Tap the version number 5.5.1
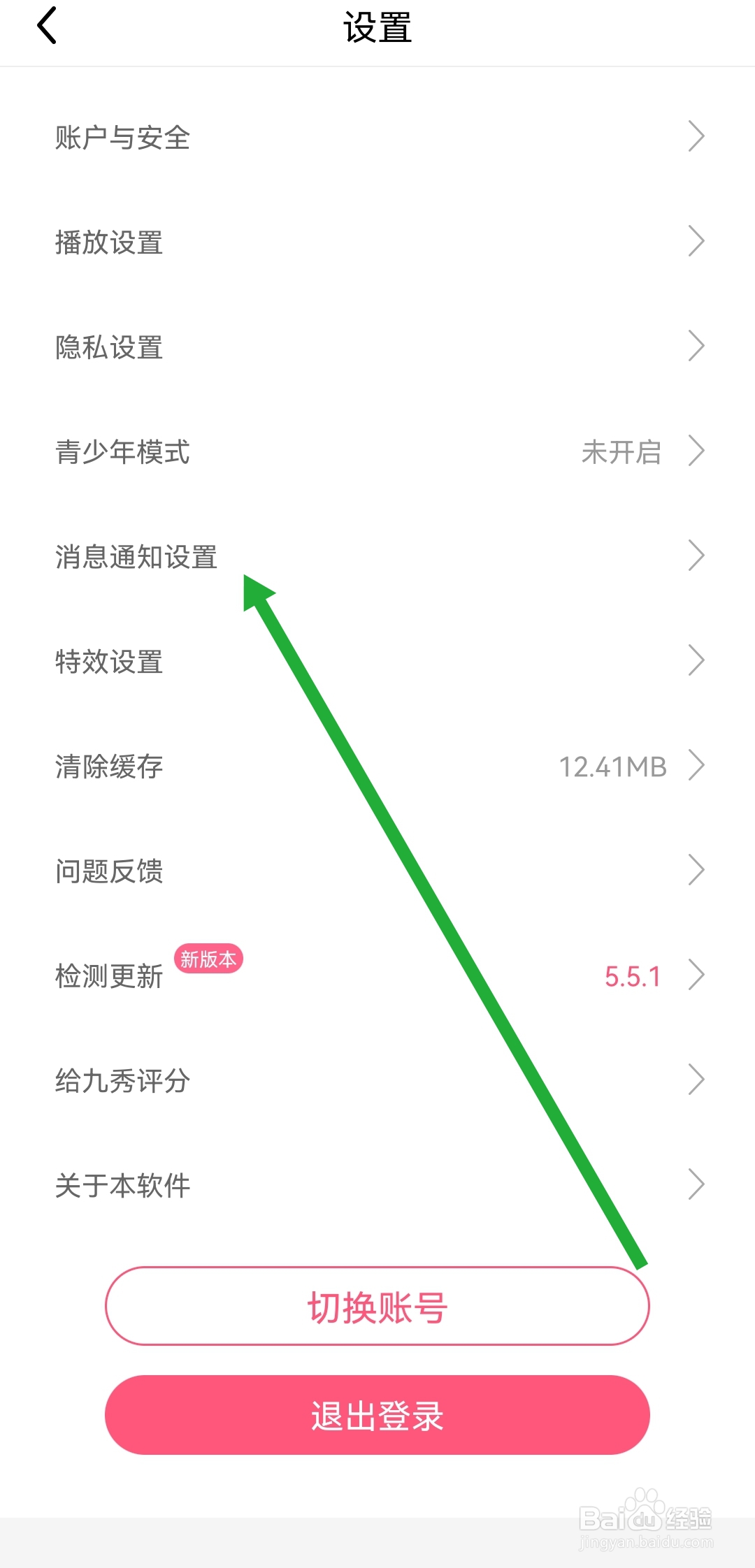Screen dimensions: 755x1568 point(631,976)
